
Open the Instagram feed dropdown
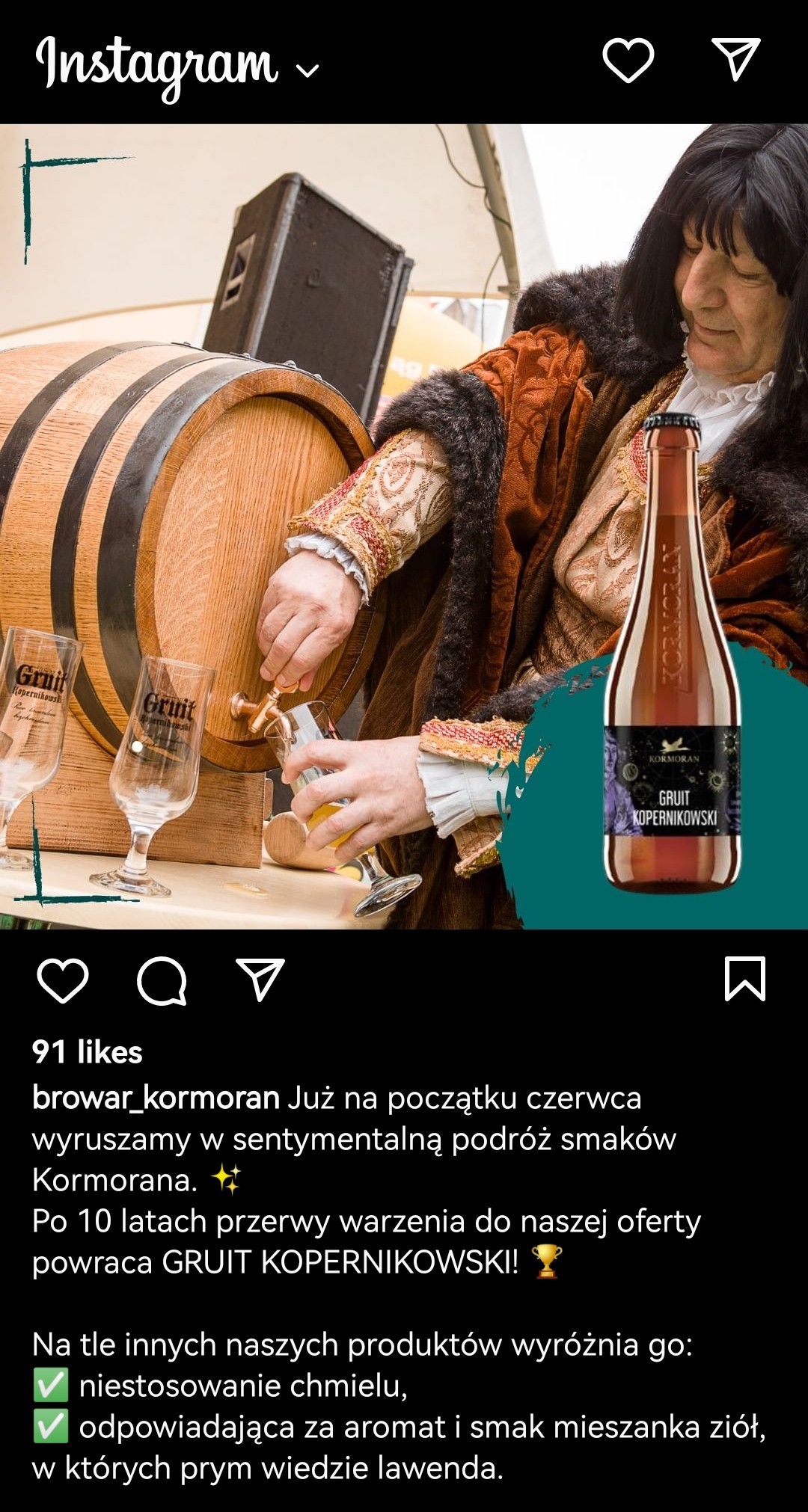tap(178, 64)
